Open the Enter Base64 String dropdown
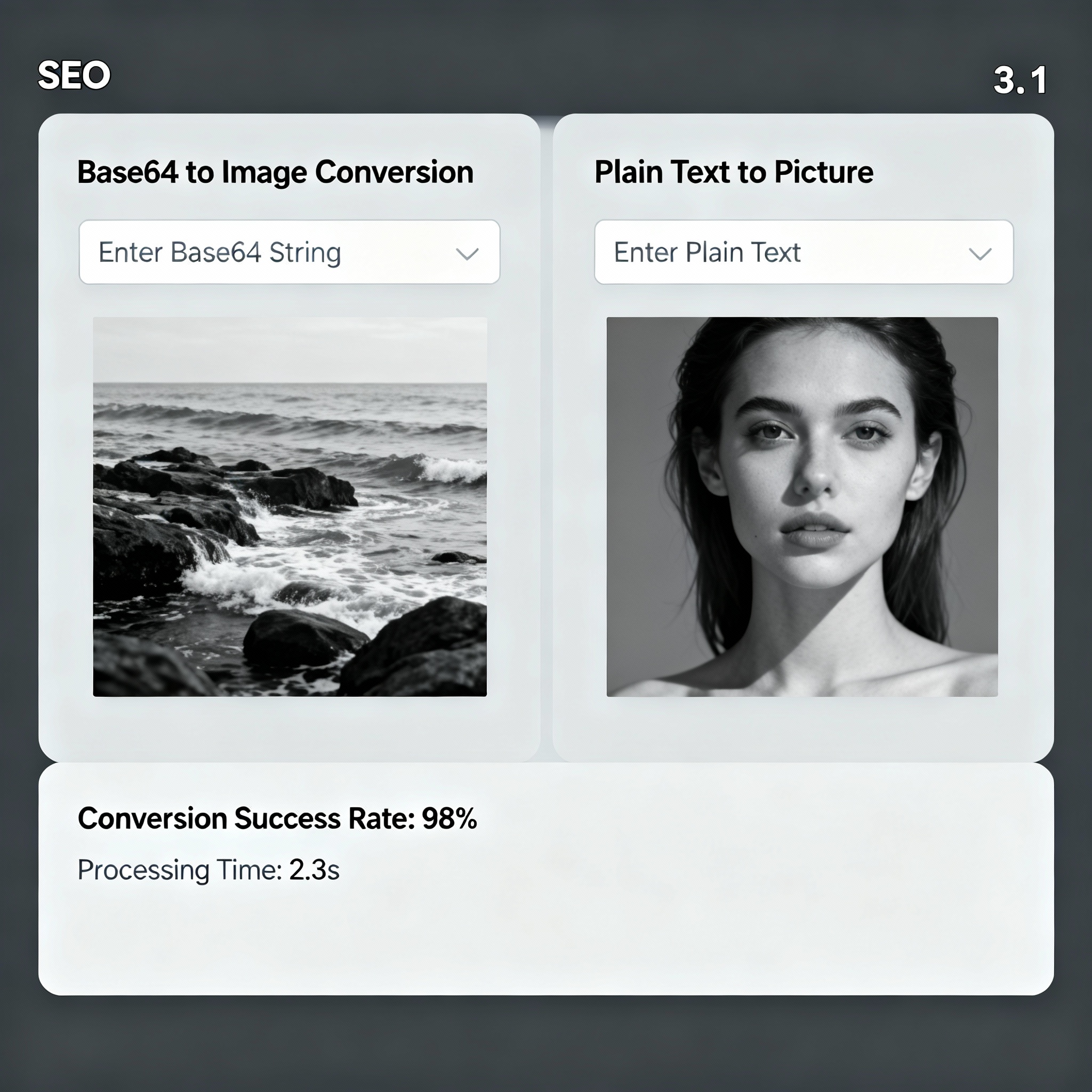 [290, 252]
